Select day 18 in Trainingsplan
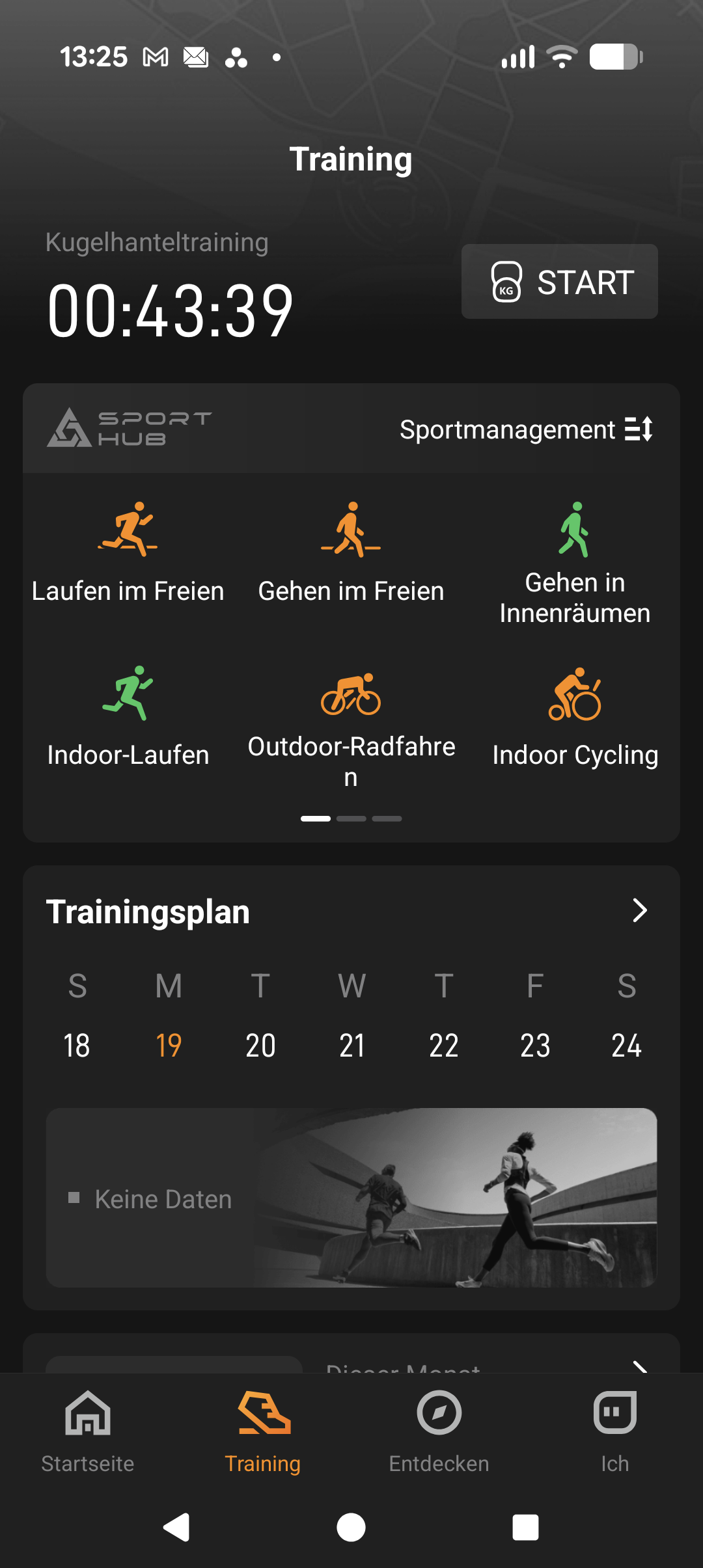 [x=77, y=1045]
